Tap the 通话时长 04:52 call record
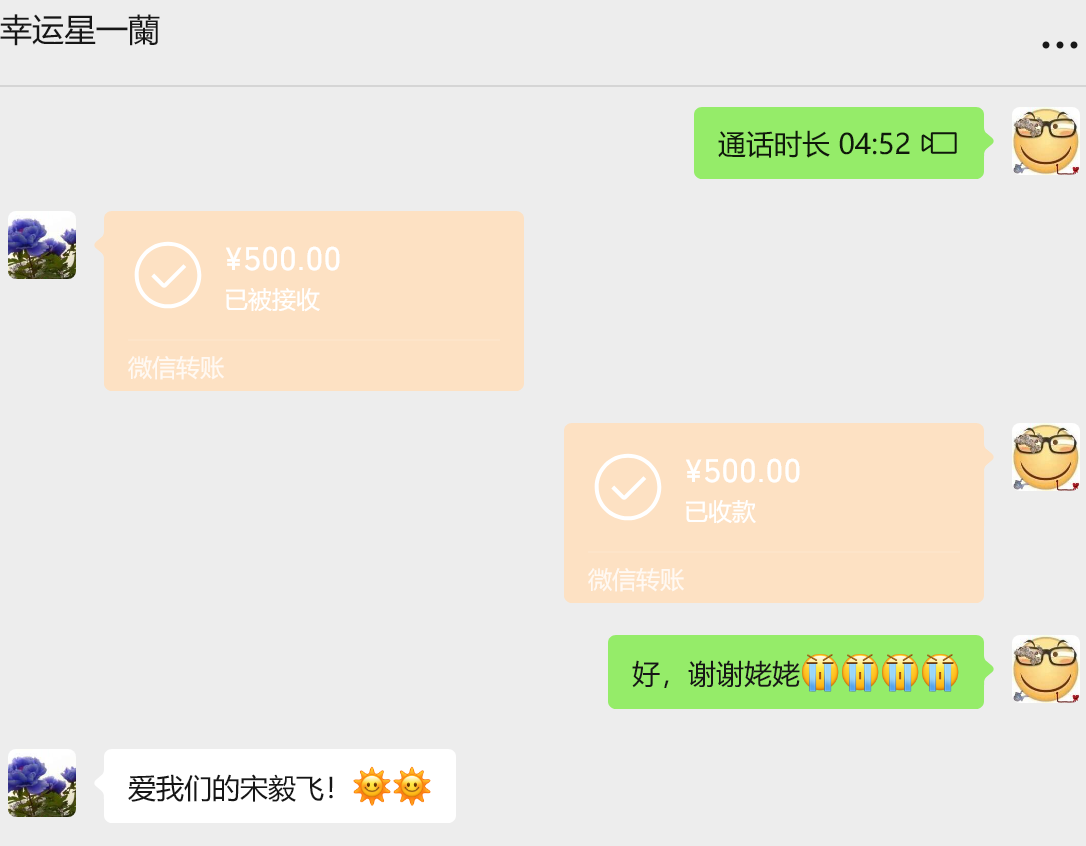 [838, 143]
